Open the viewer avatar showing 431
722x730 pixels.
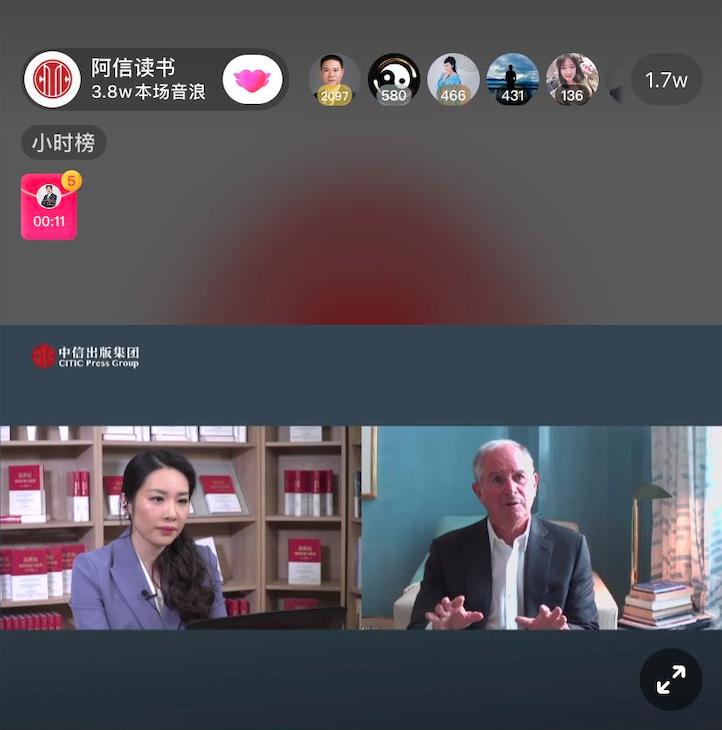(512, 79)
